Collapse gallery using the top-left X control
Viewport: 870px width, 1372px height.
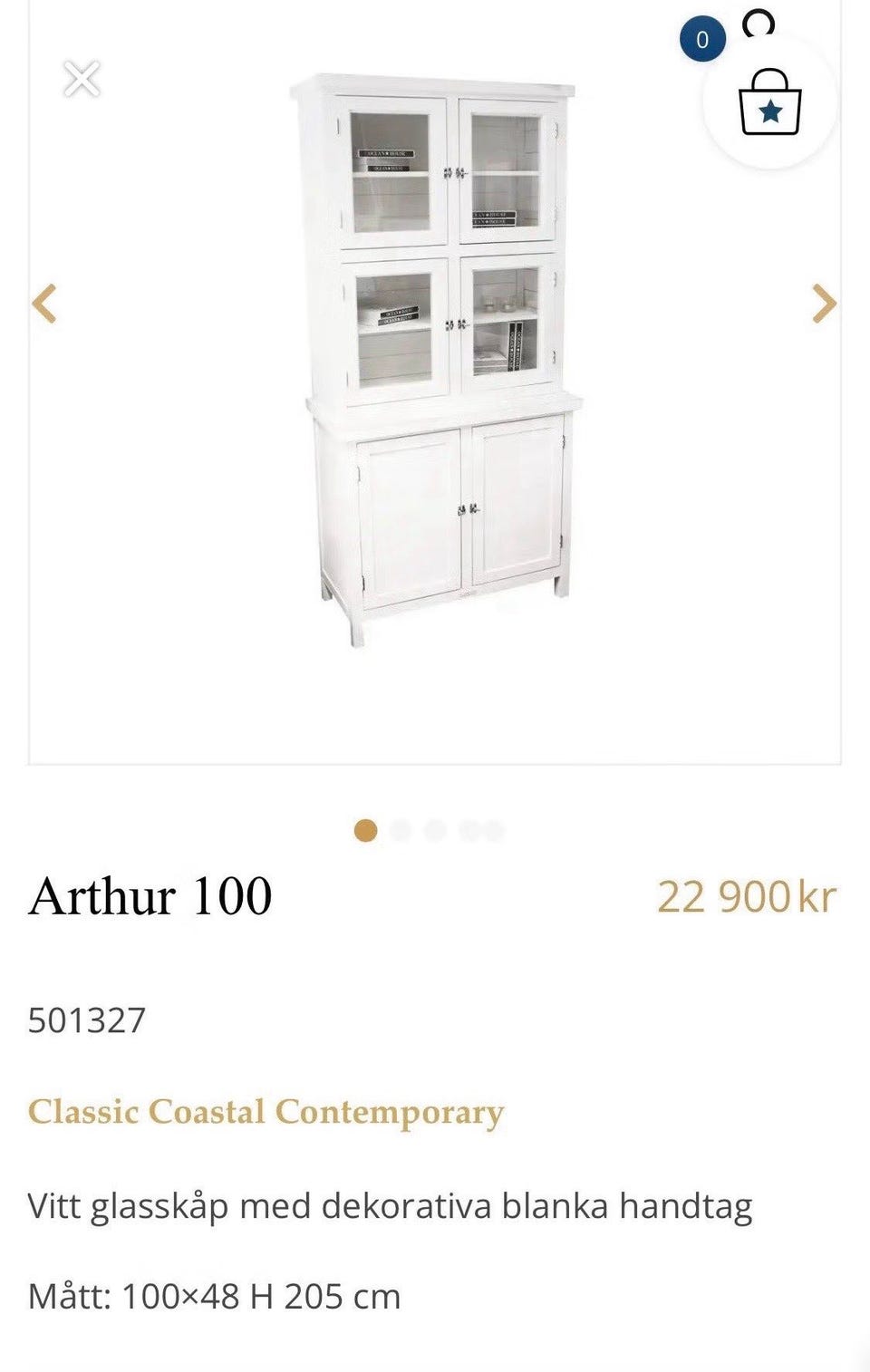pyautogui.click(x=82, y=79)
